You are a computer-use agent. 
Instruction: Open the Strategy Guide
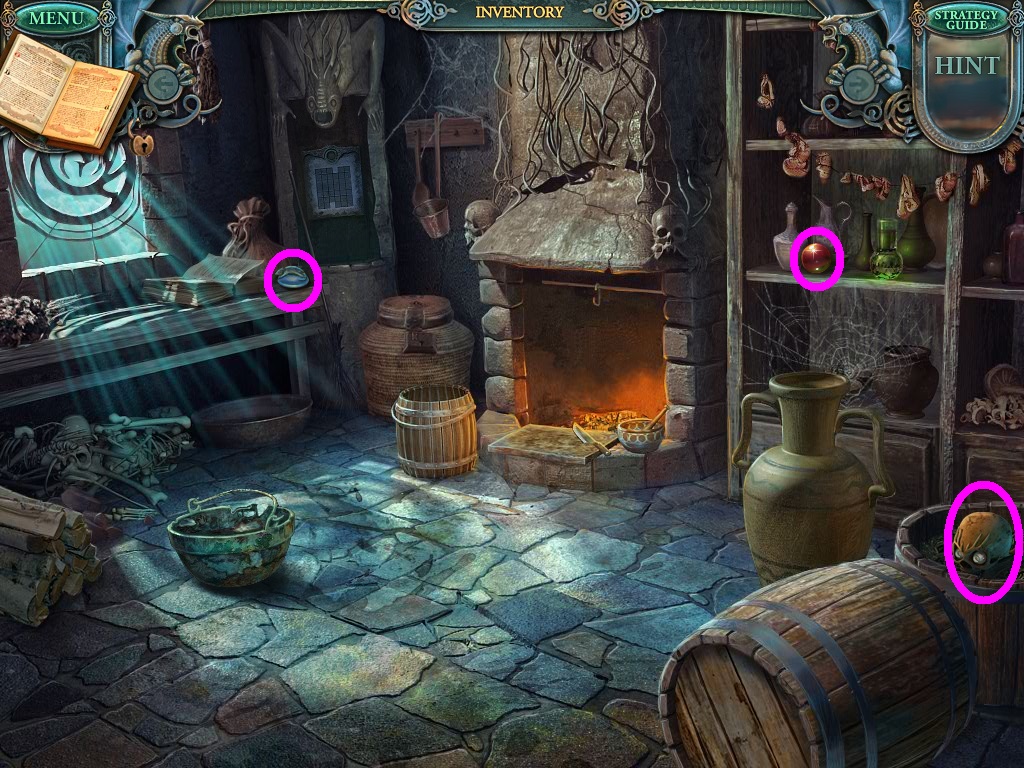[x=965, y=18]
